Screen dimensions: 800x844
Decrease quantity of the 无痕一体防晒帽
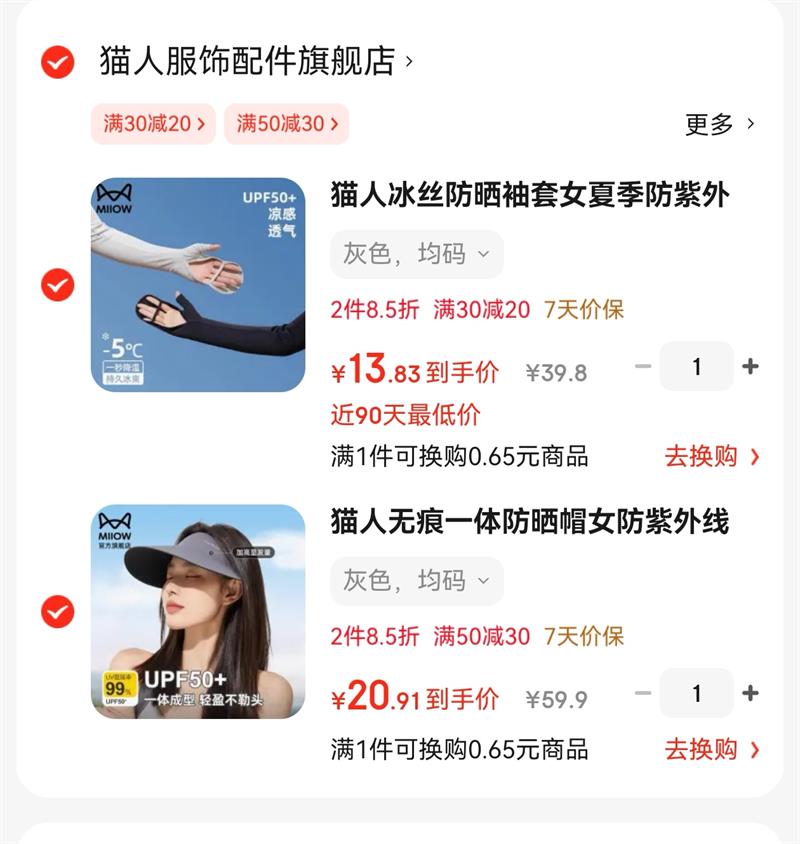click(643, 693)
